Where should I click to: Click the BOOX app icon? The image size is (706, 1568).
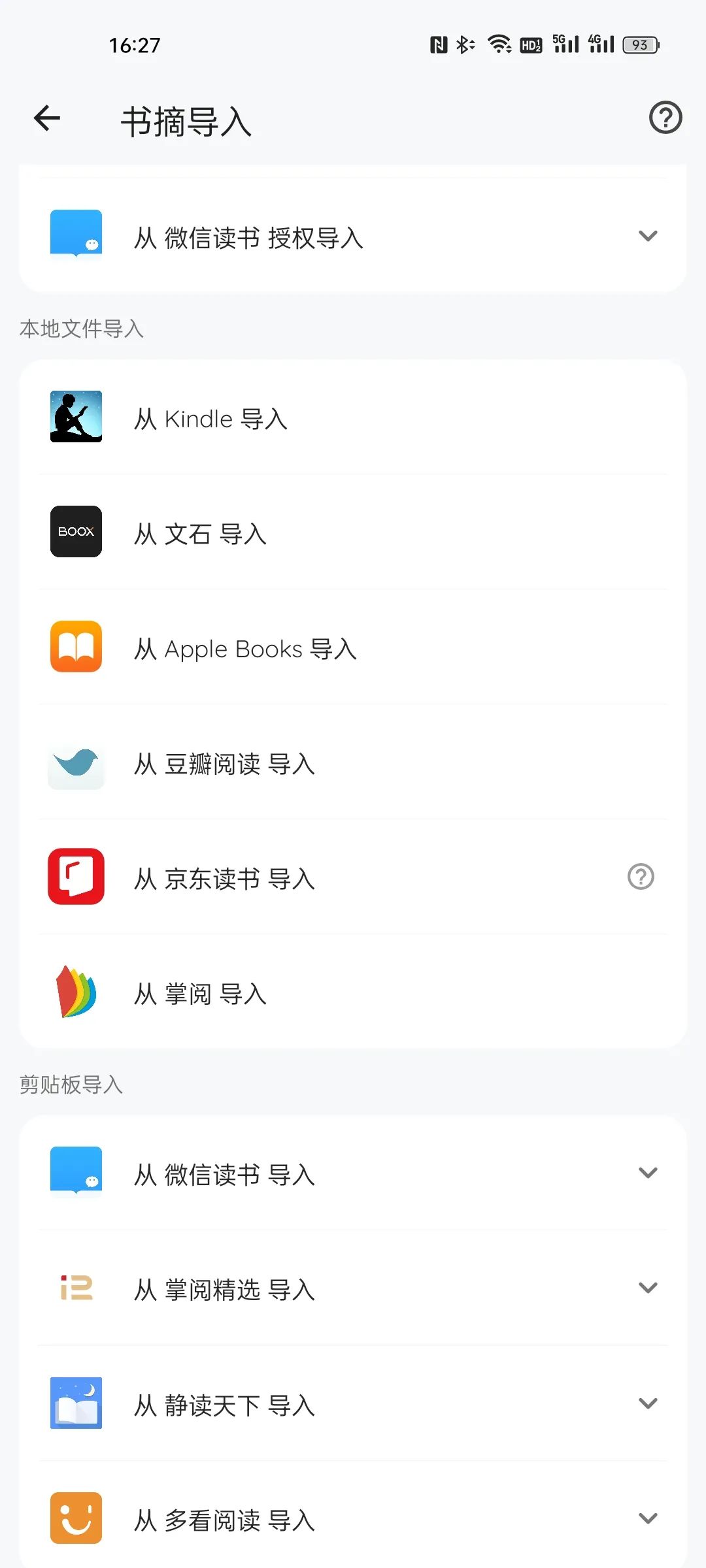pos(75,532)
